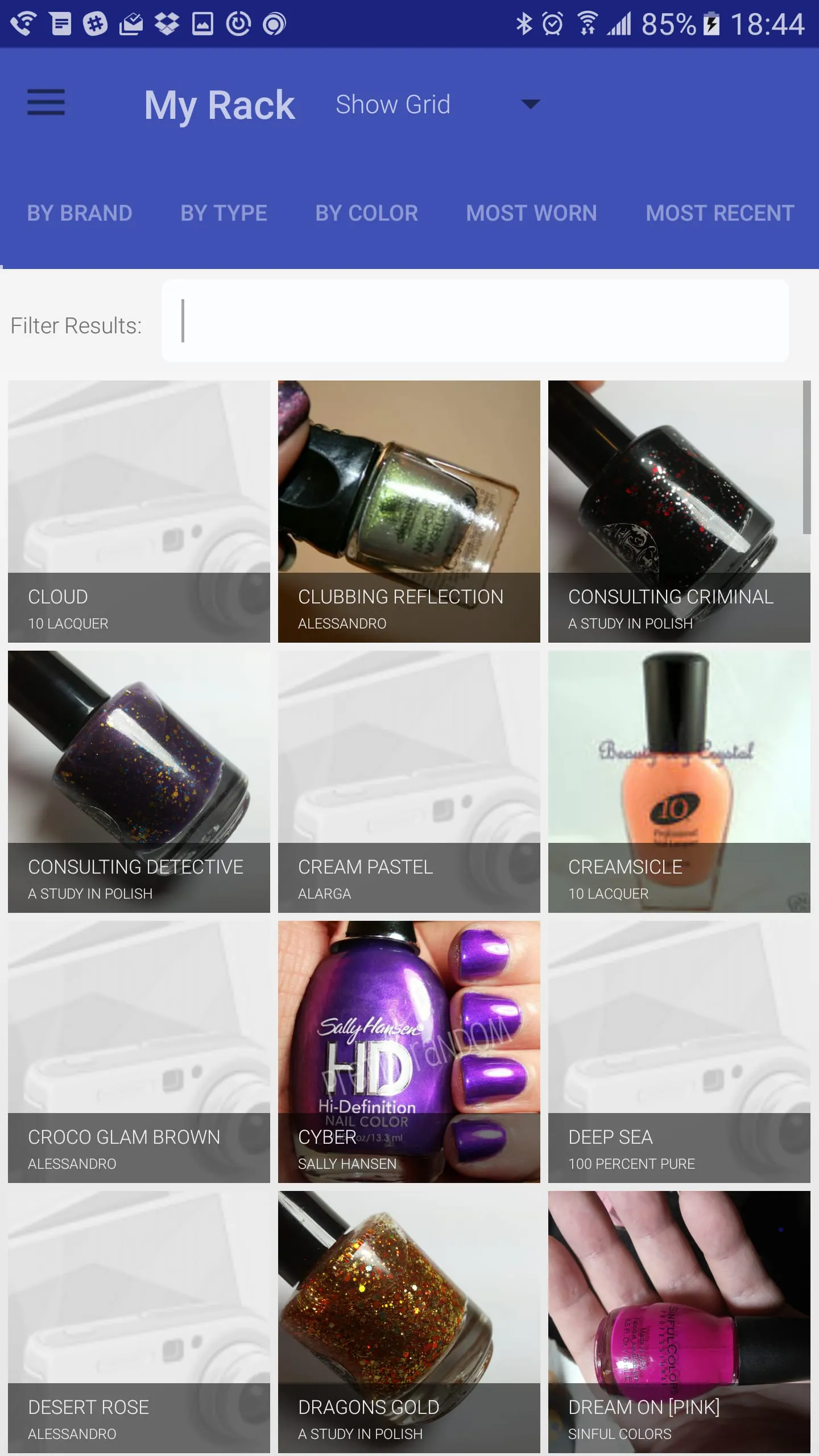Switch to the BY BRAND tab

pos(79,213)
